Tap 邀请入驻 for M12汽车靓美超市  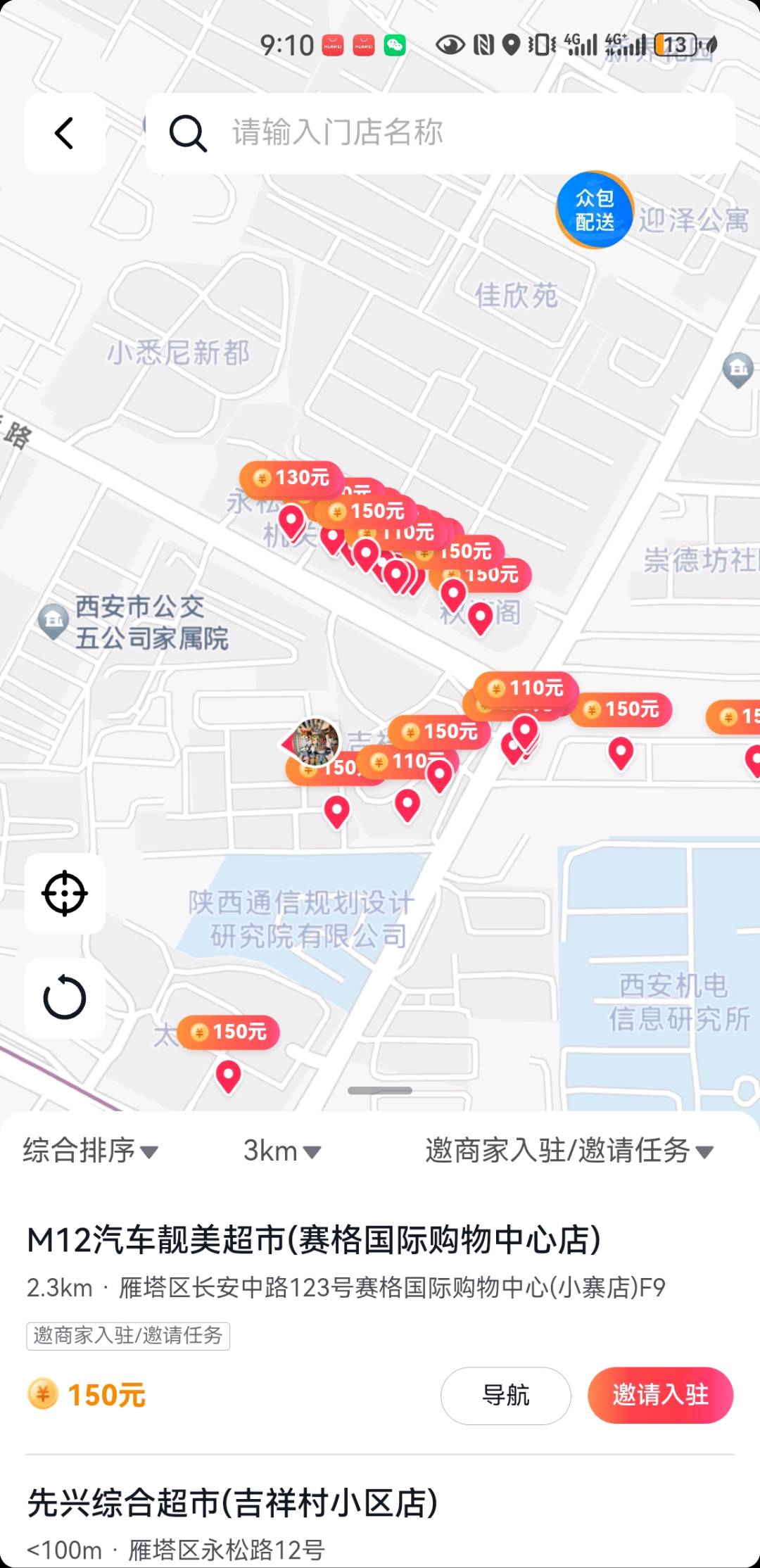660,1395
